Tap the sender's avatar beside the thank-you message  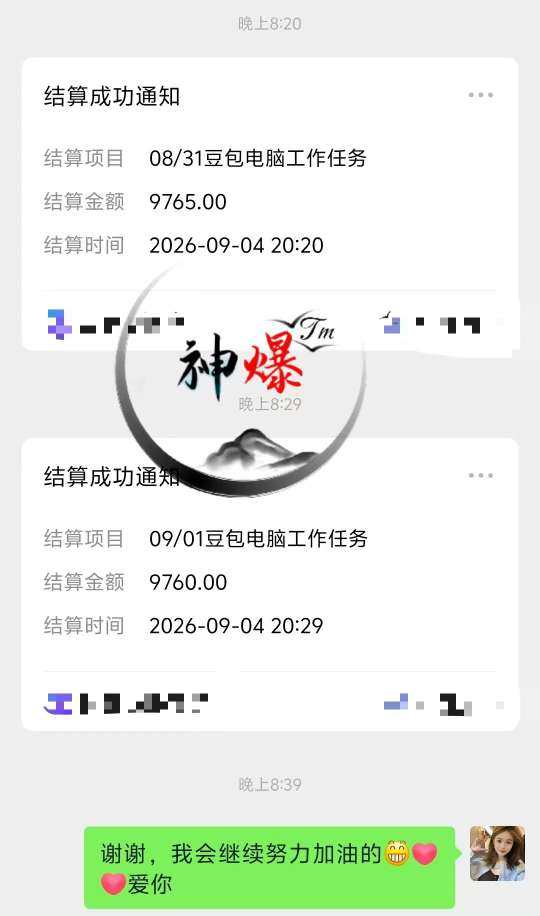(497, 853)
